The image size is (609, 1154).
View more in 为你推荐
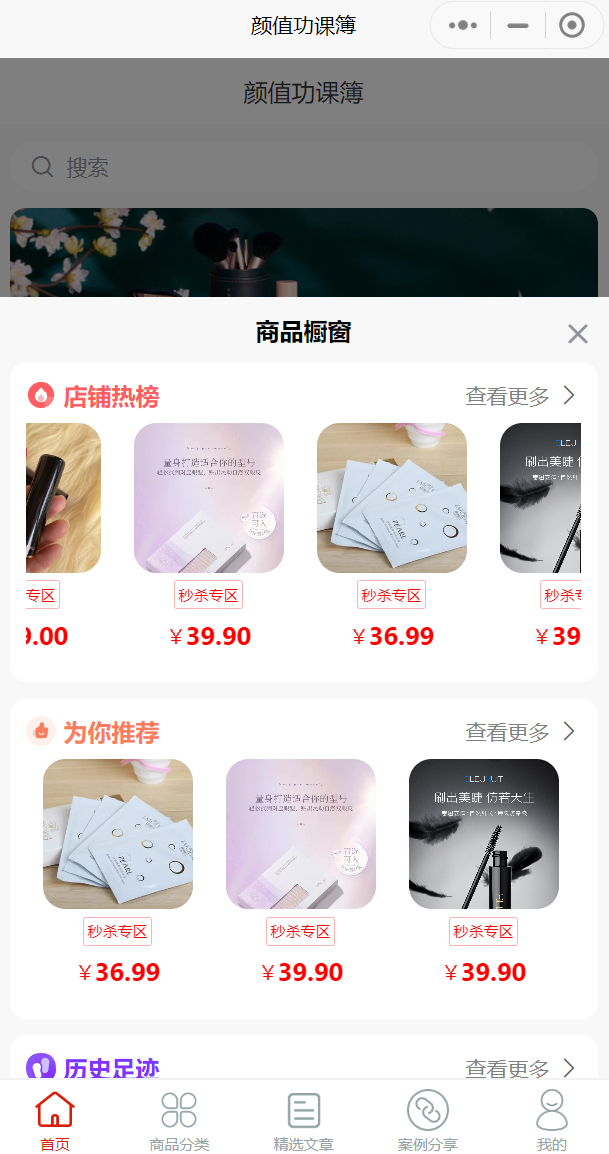[520, 732]
